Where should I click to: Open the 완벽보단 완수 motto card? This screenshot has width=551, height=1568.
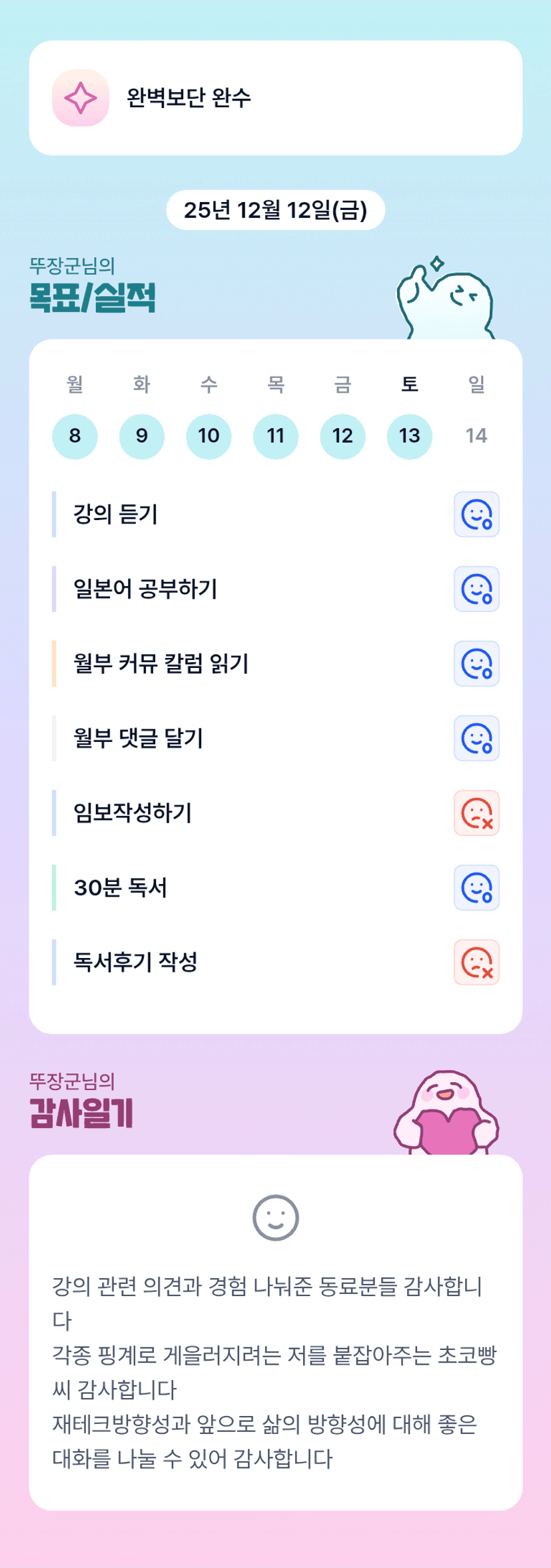[x=275, y=98]
